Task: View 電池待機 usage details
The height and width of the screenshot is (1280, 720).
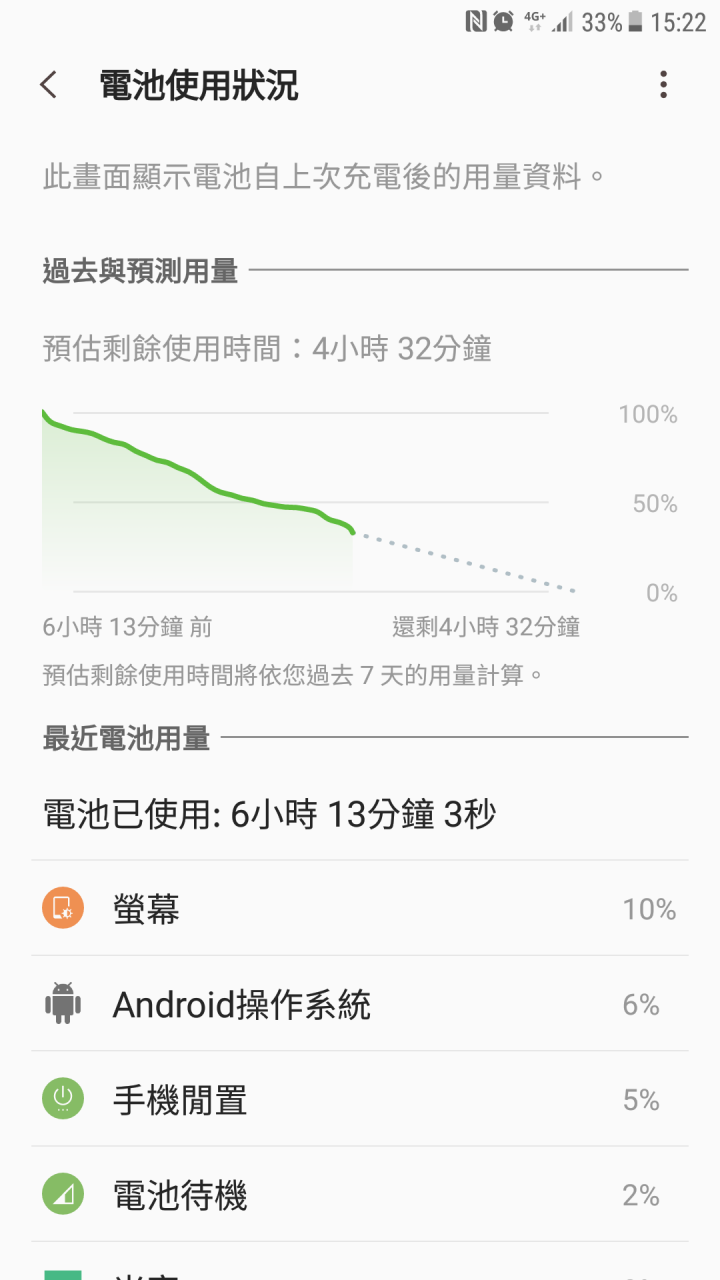Action: 360,1194
